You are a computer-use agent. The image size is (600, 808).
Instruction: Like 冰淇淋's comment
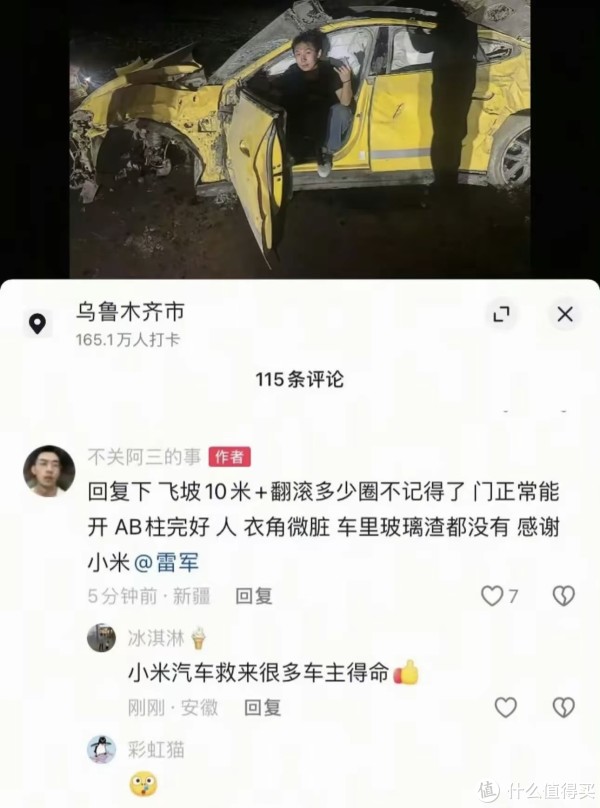tap(506, 707)
